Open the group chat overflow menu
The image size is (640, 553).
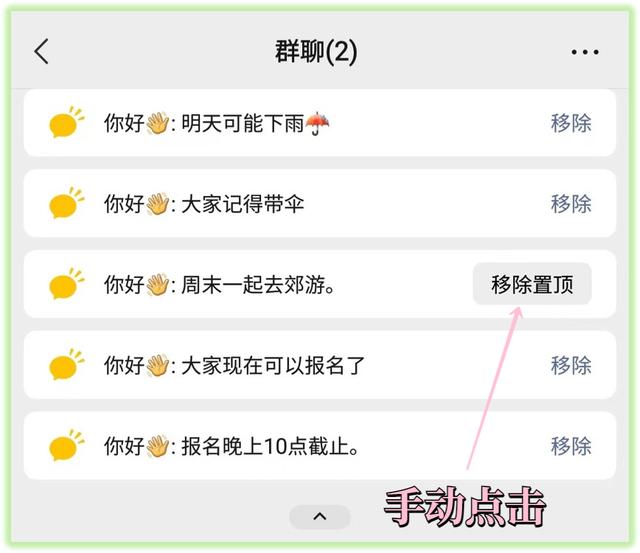(585, 52)
